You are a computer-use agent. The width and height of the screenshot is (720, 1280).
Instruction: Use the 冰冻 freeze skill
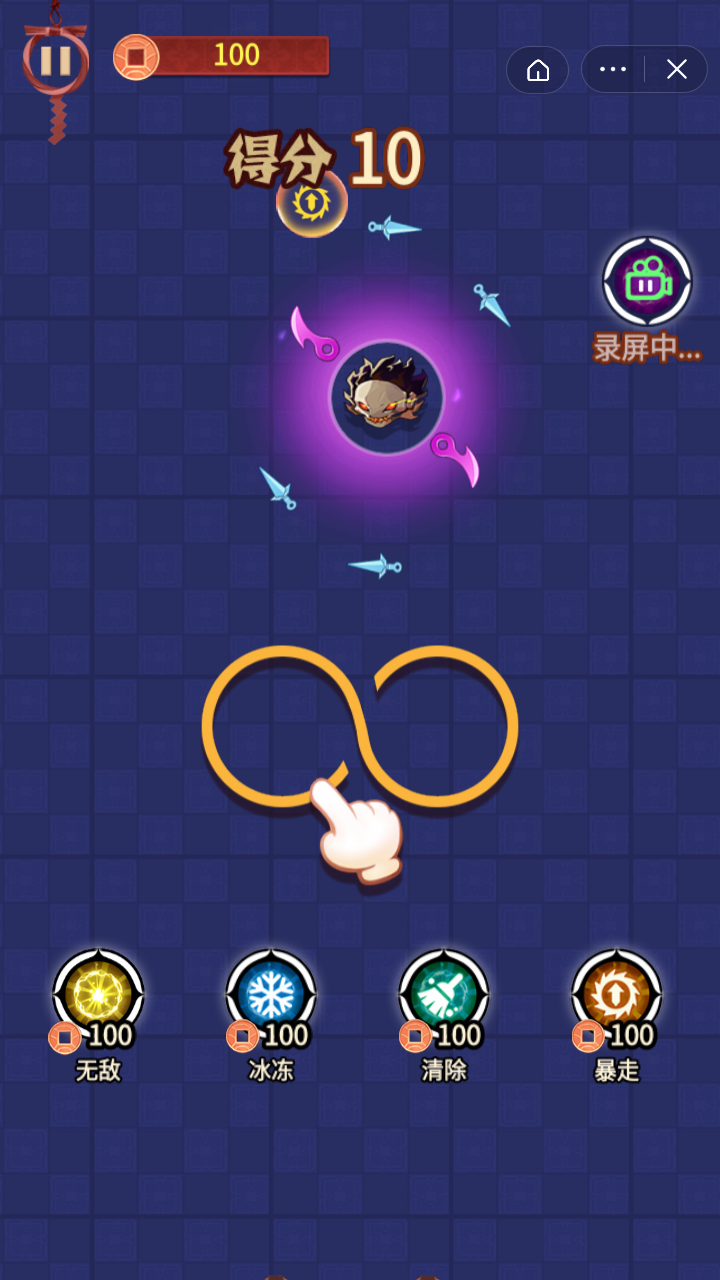[x=271, y=995]
